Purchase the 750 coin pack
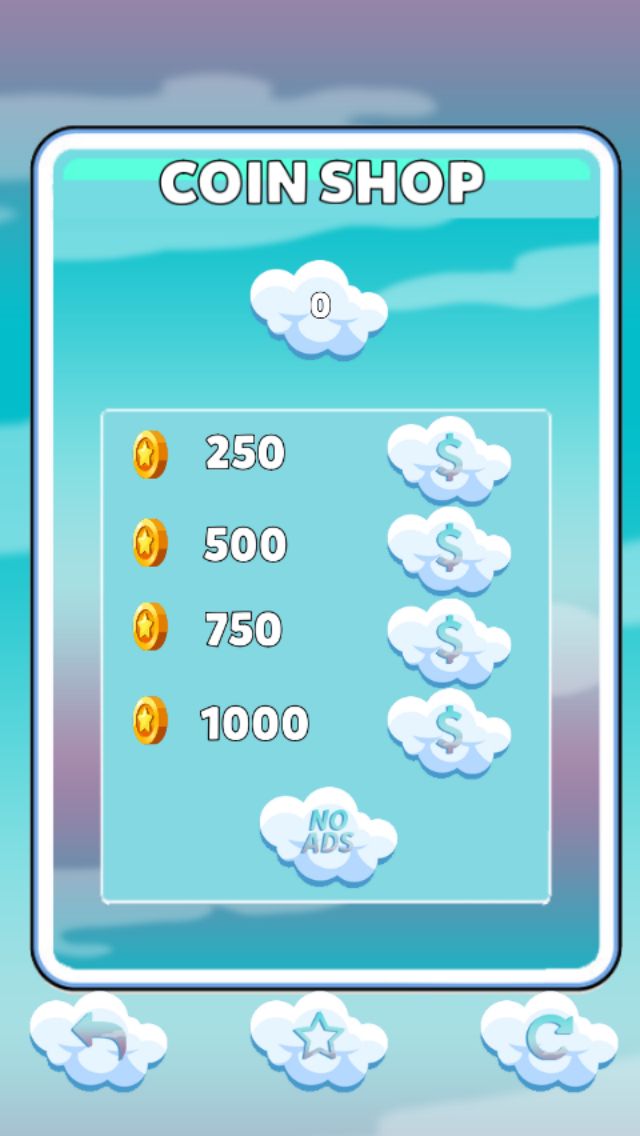 [x=449, y=637]
